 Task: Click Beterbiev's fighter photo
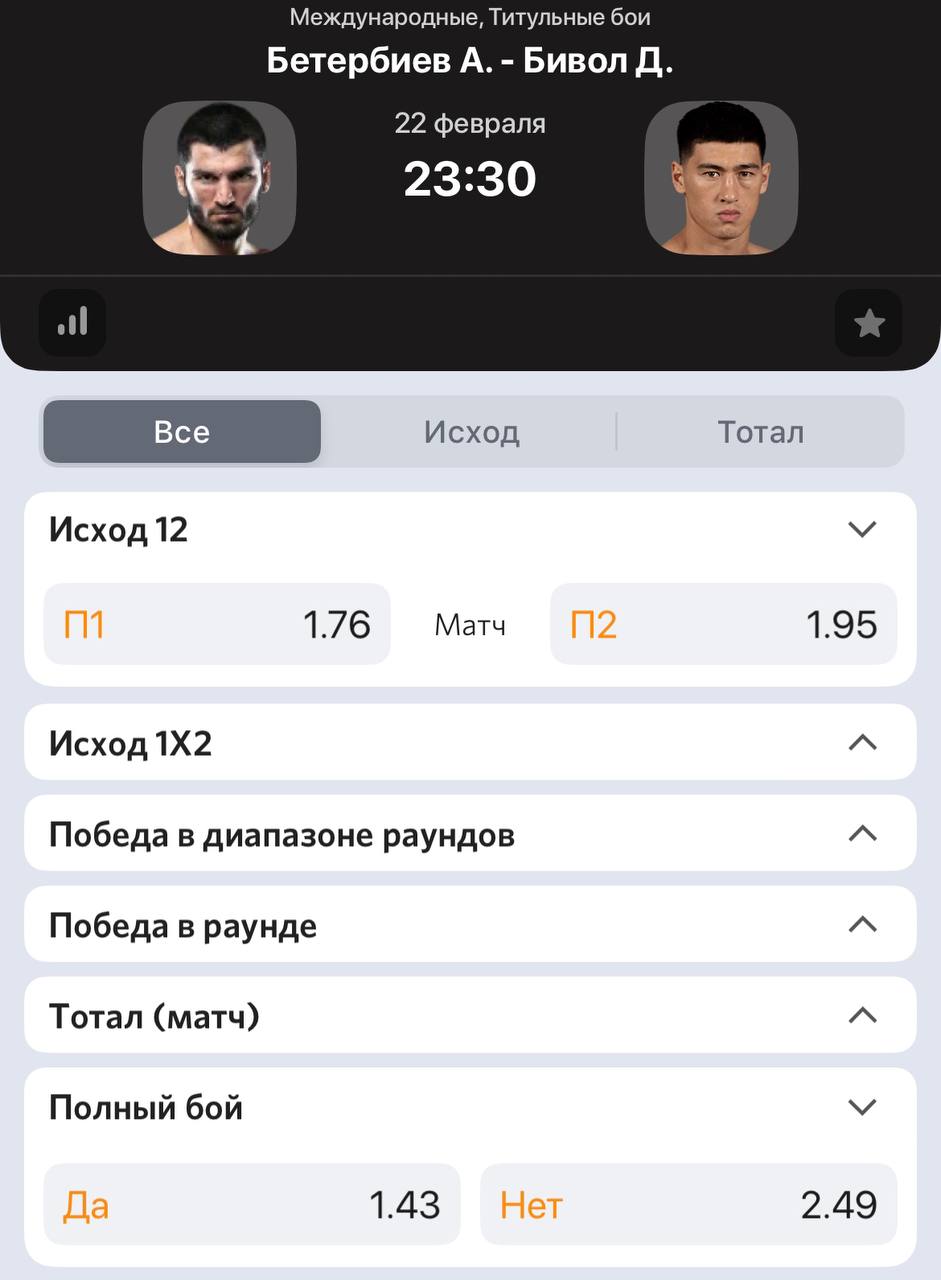[218, 177]
